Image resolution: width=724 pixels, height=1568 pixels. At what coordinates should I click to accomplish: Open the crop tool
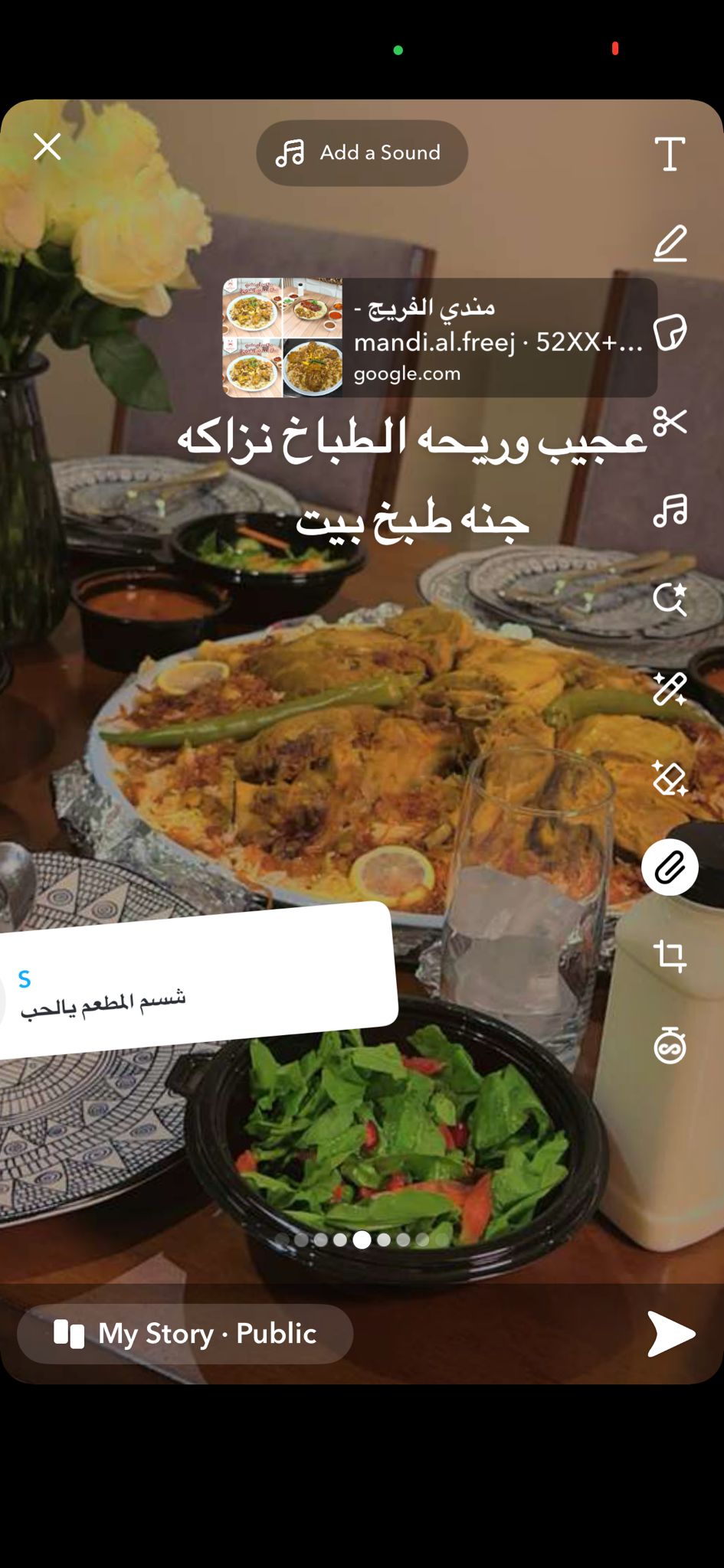670,956
